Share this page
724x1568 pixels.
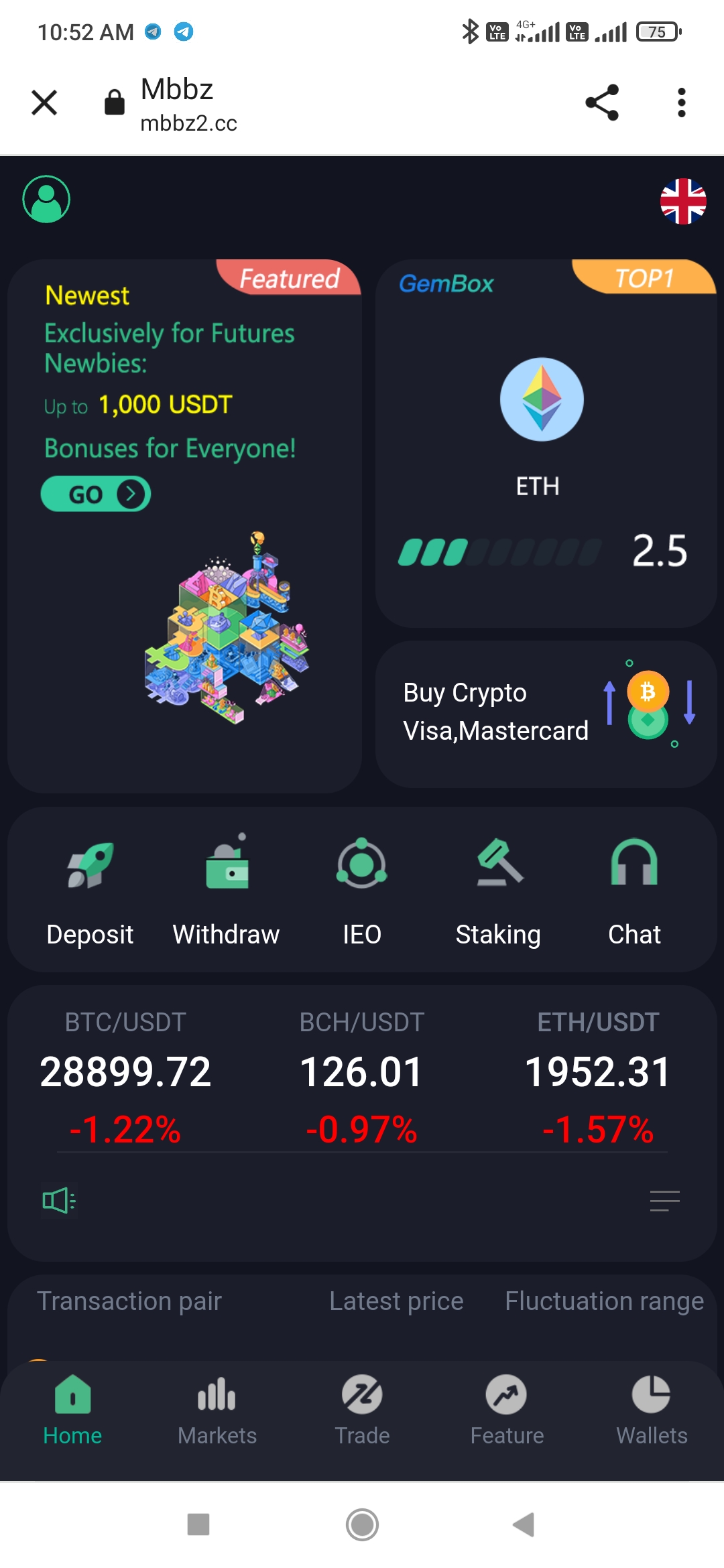pos(601,103)
